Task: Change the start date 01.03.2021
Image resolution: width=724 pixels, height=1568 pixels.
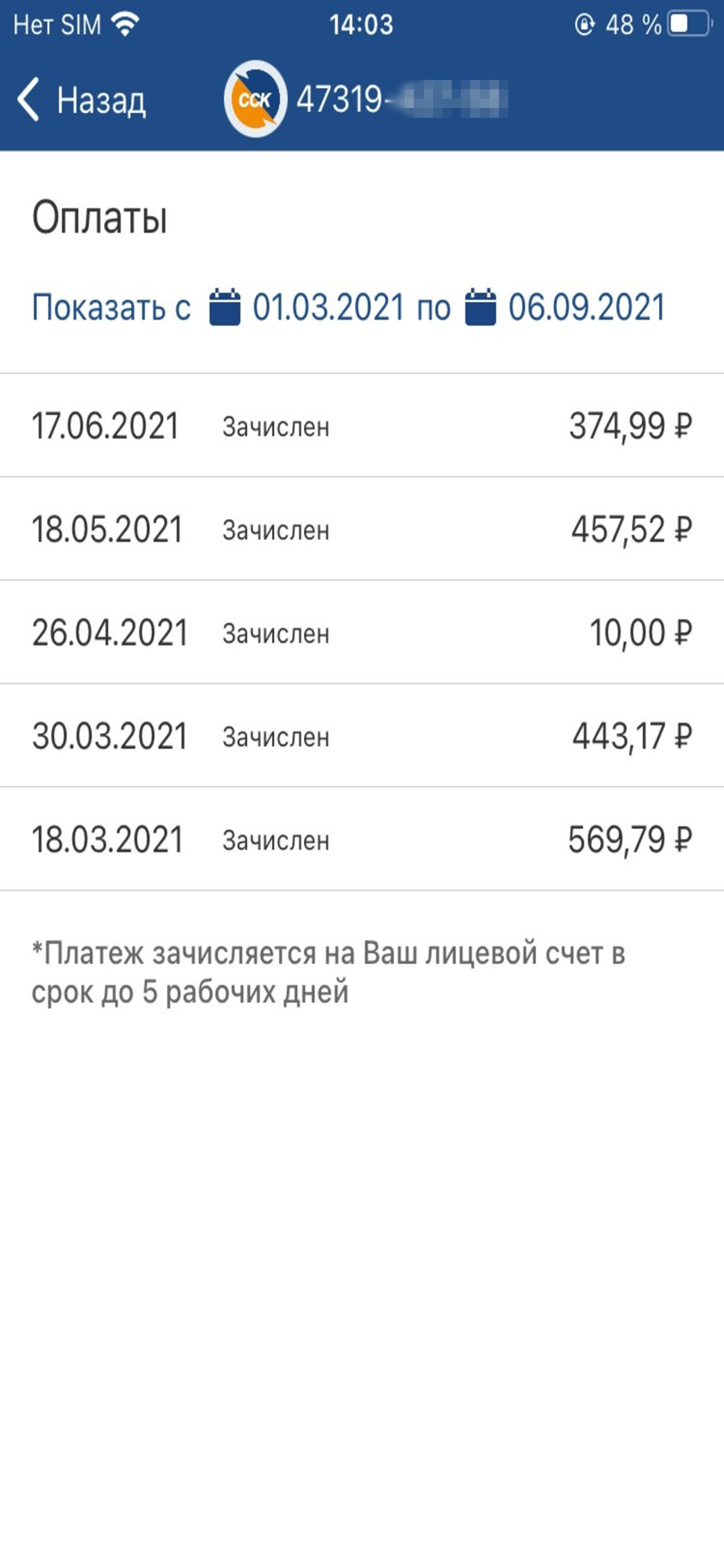Action: click(x=307, y=307)
